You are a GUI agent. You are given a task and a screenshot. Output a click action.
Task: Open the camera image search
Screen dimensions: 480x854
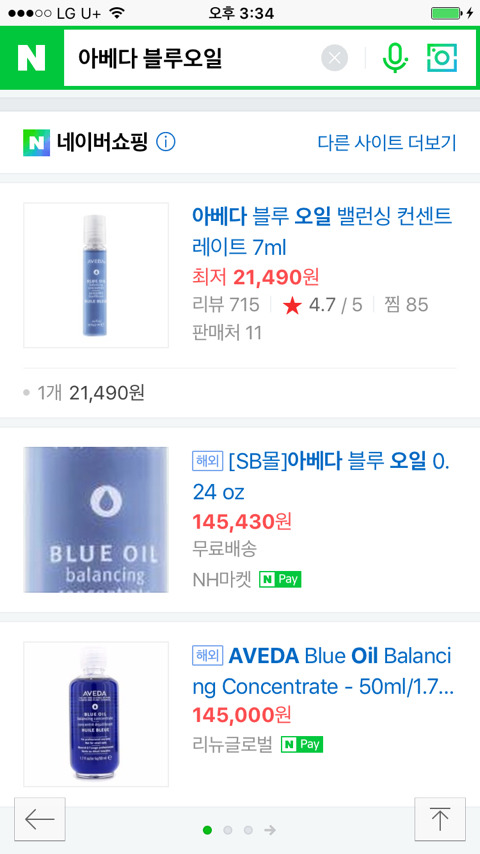[441, 58]
